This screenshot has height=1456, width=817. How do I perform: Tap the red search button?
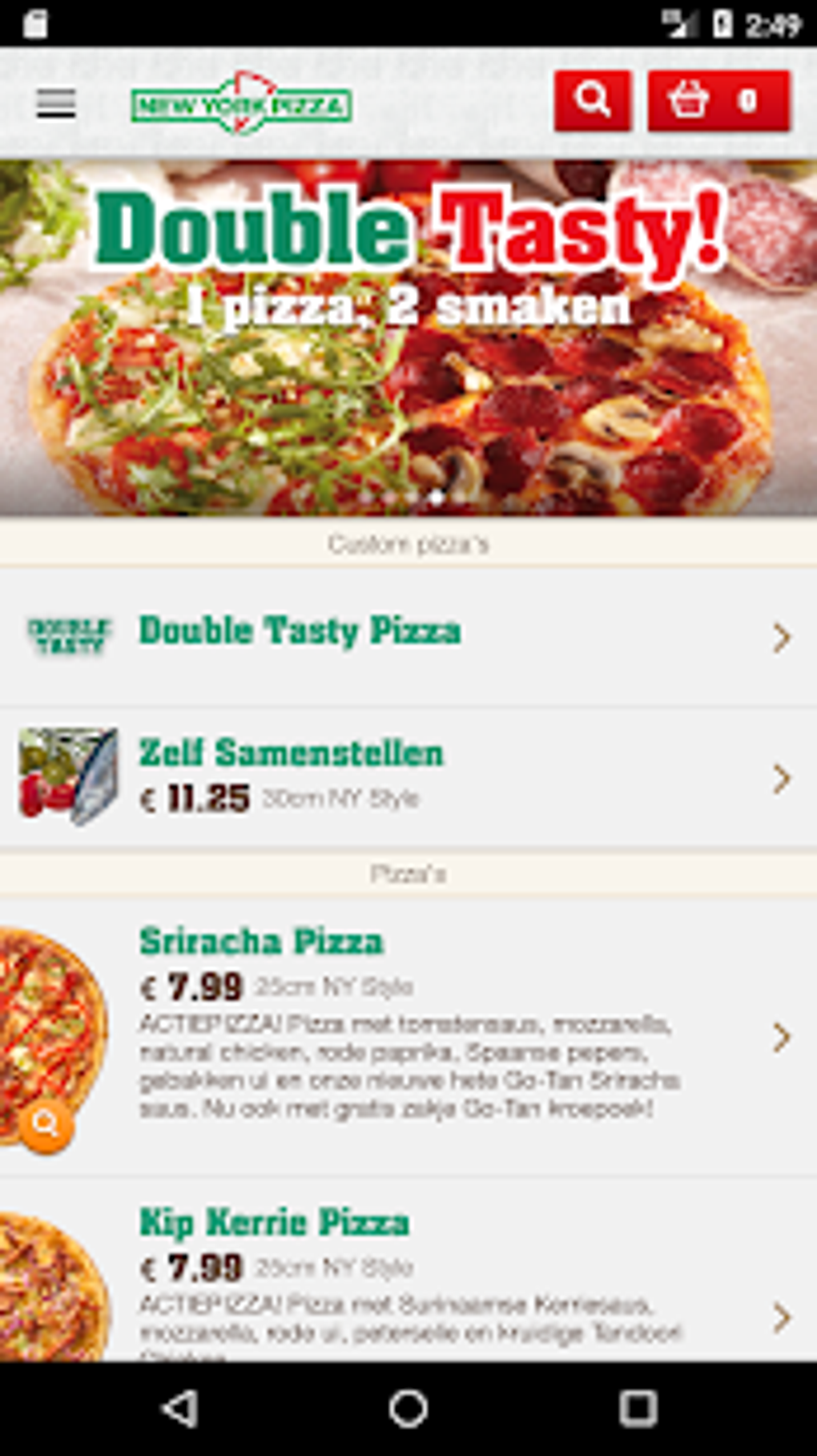coord(592,101)
